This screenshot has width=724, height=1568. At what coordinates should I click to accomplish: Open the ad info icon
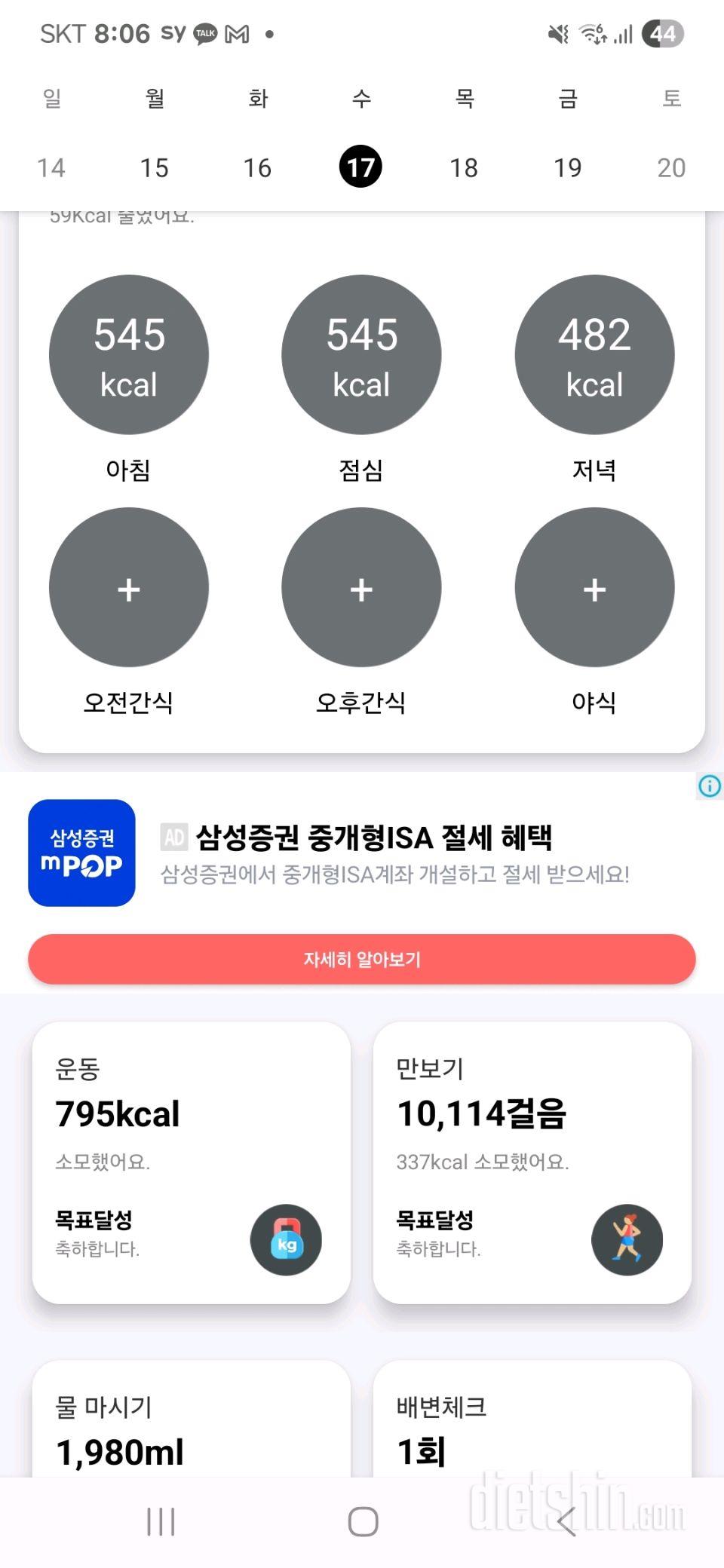pyautogui.click(x=710, y=786)
